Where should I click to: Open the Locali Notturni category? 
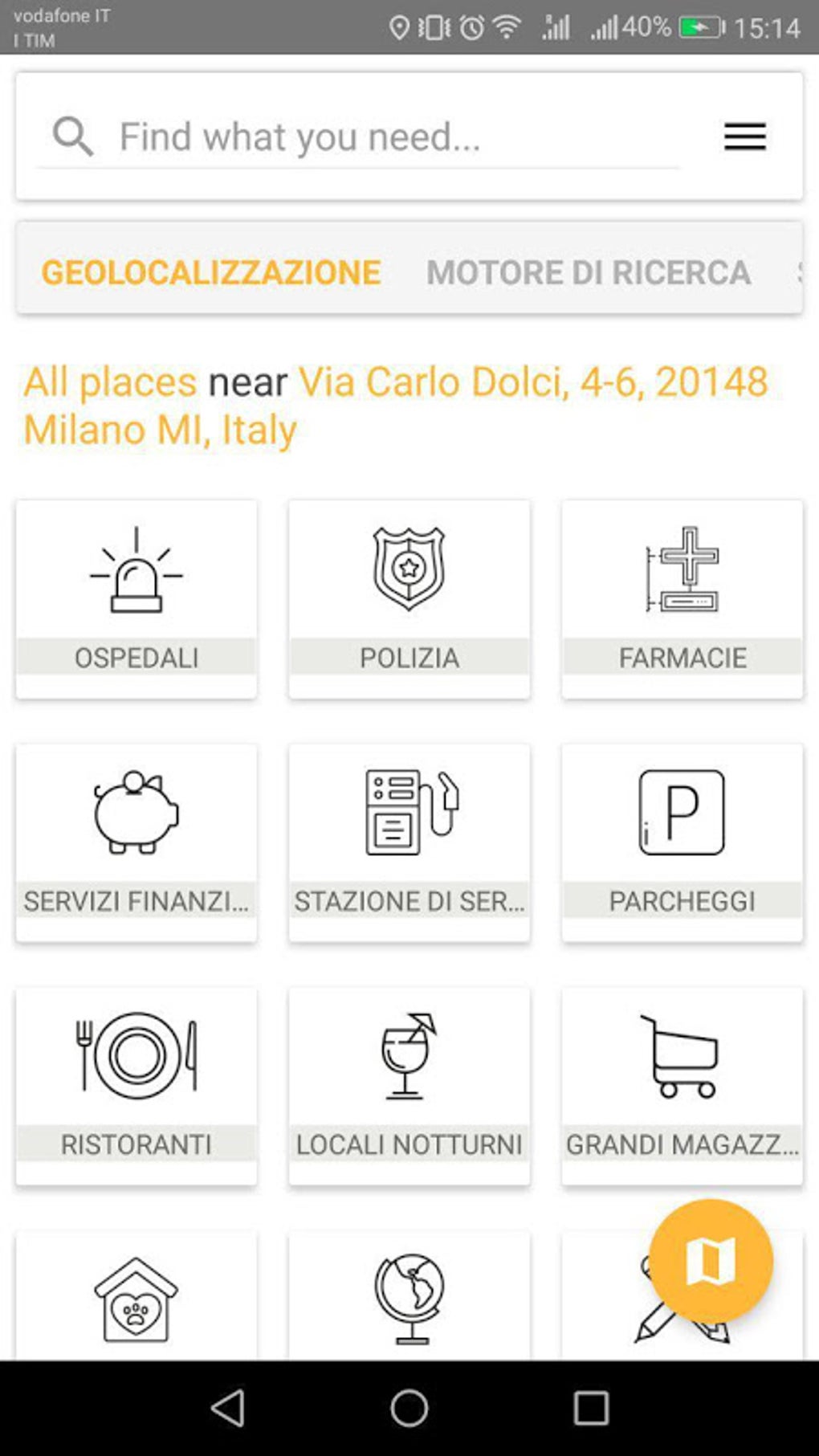(409, 1085)
